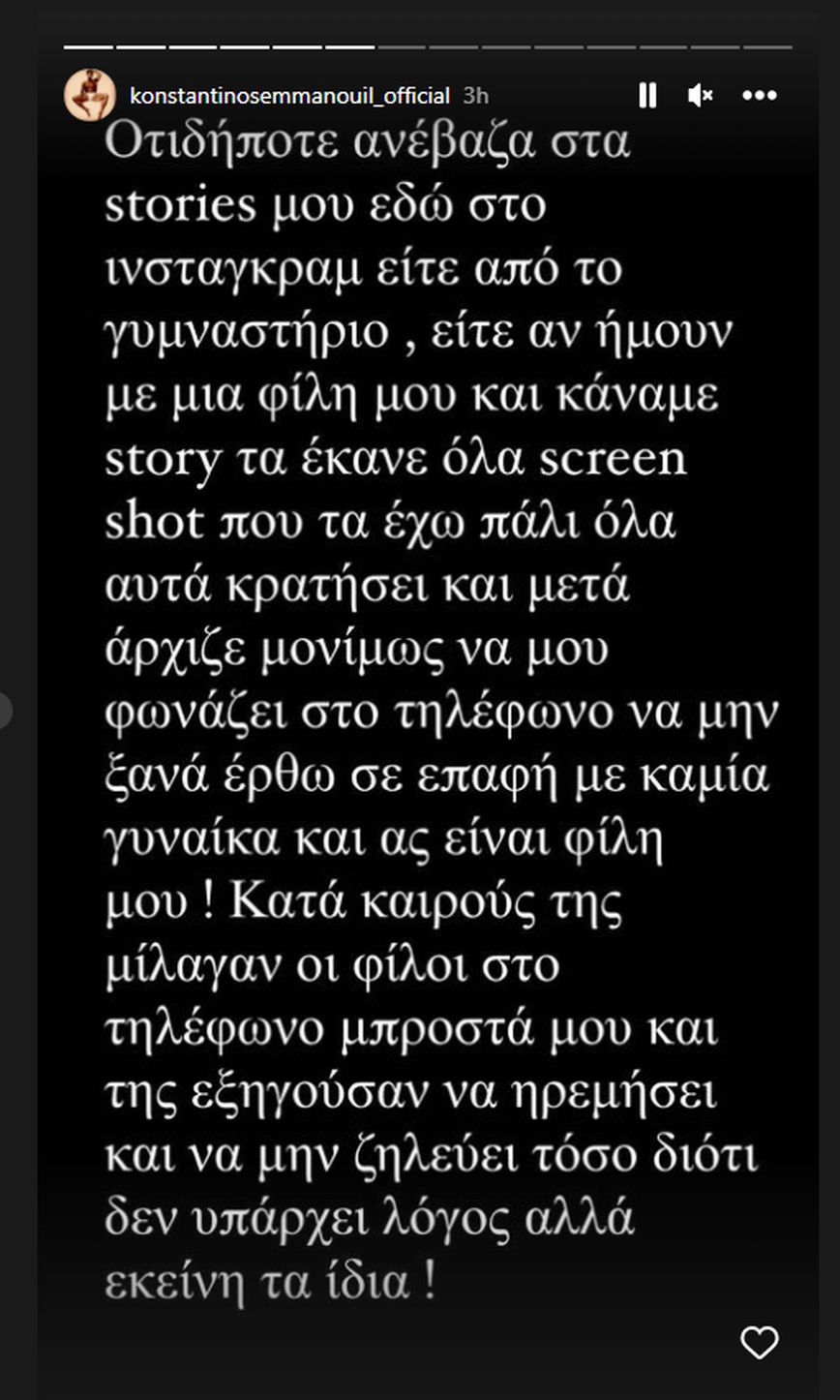Unmute the story sound
Viewport: 840px width, 1400px height.
coord(701,95)
